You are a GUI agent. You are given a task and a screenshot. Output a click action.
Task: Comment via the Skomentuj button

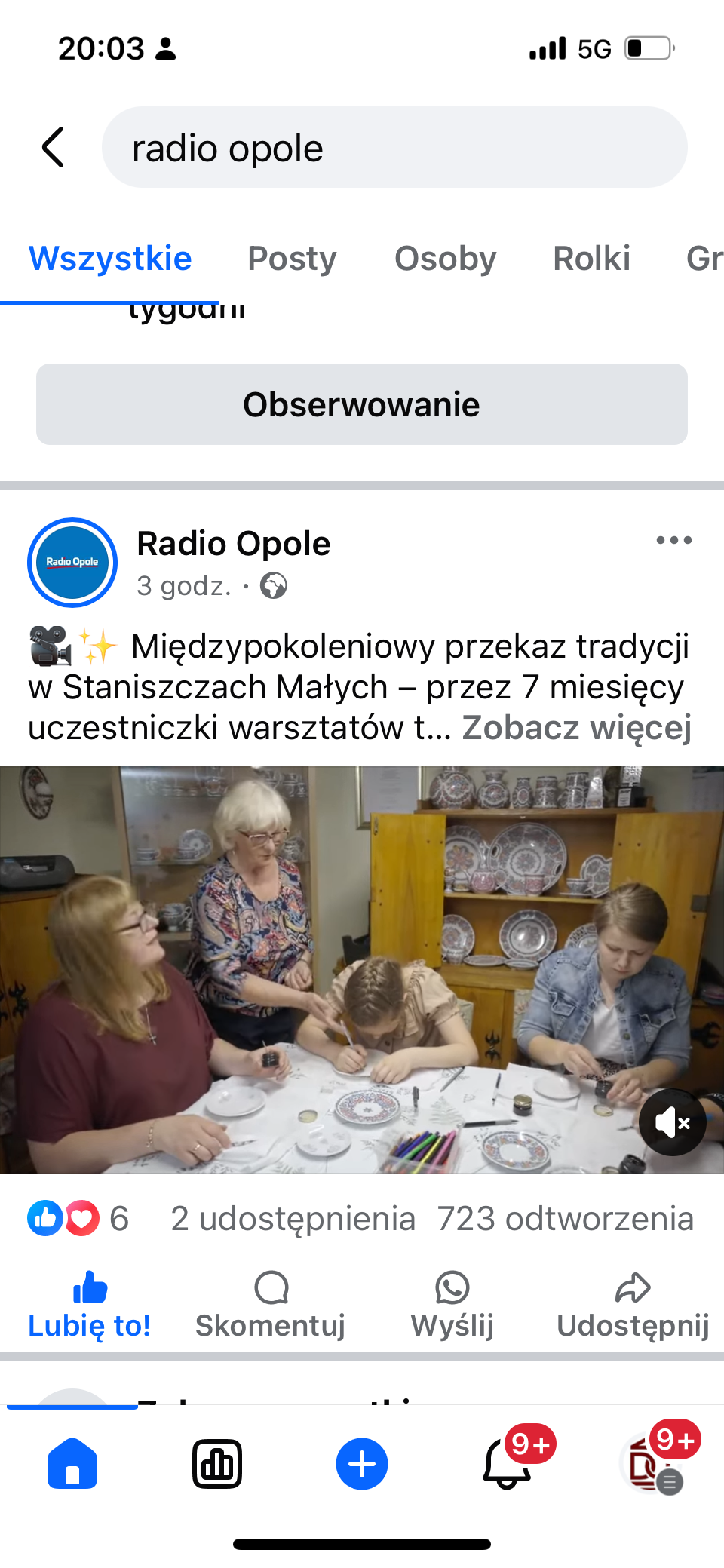click(271, 1306)
